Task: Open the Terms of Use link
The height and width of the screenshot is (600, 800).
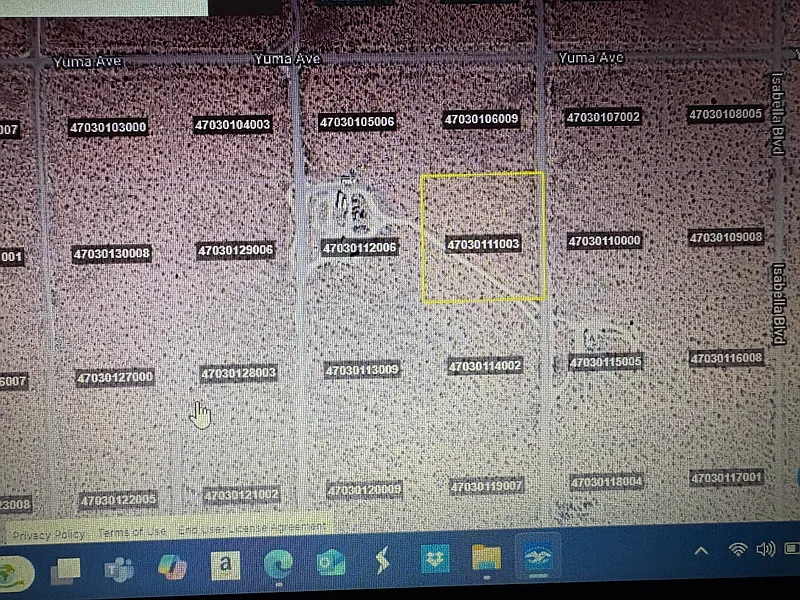Action: (132, 531)
